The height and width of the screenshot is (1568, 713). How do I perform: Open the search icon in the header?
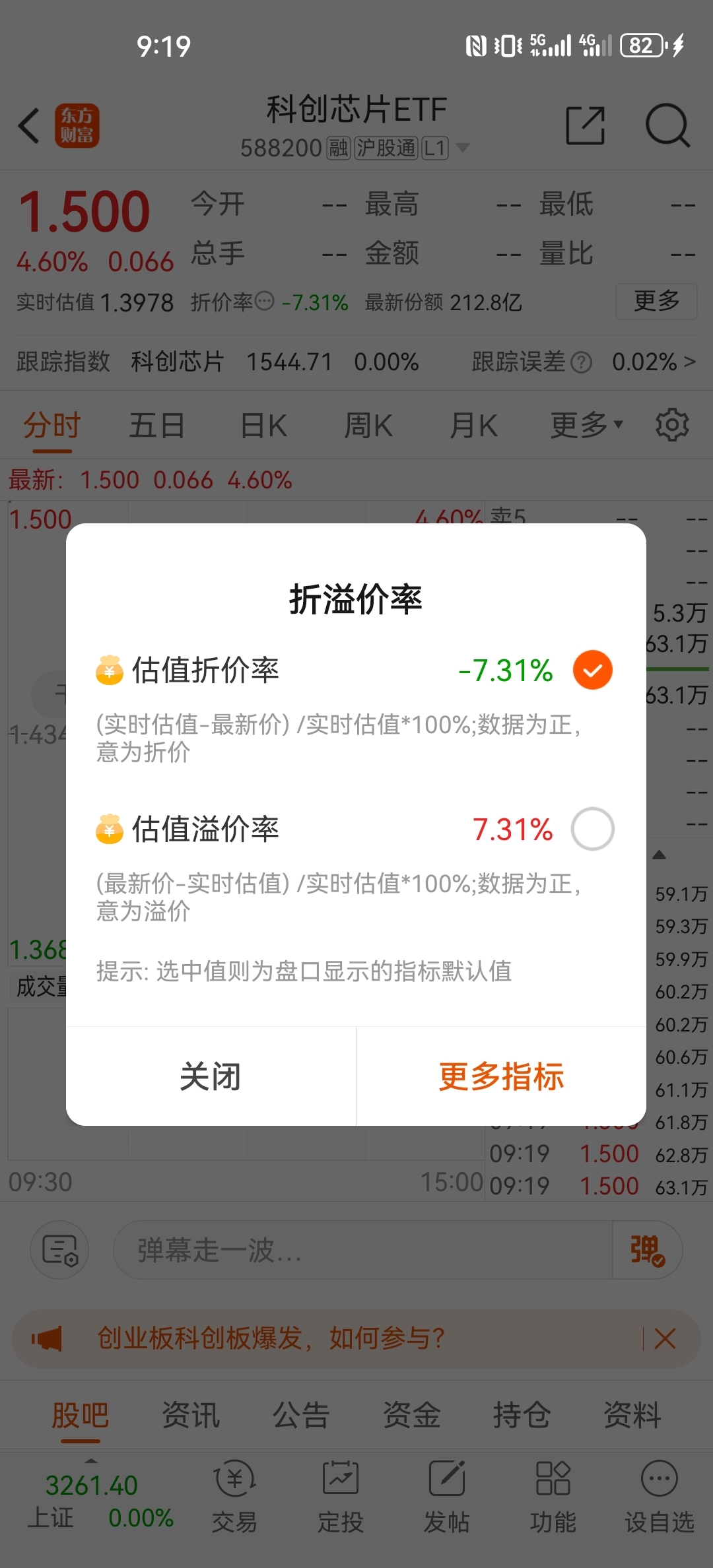pyautogui.click(x=668, y=125)
